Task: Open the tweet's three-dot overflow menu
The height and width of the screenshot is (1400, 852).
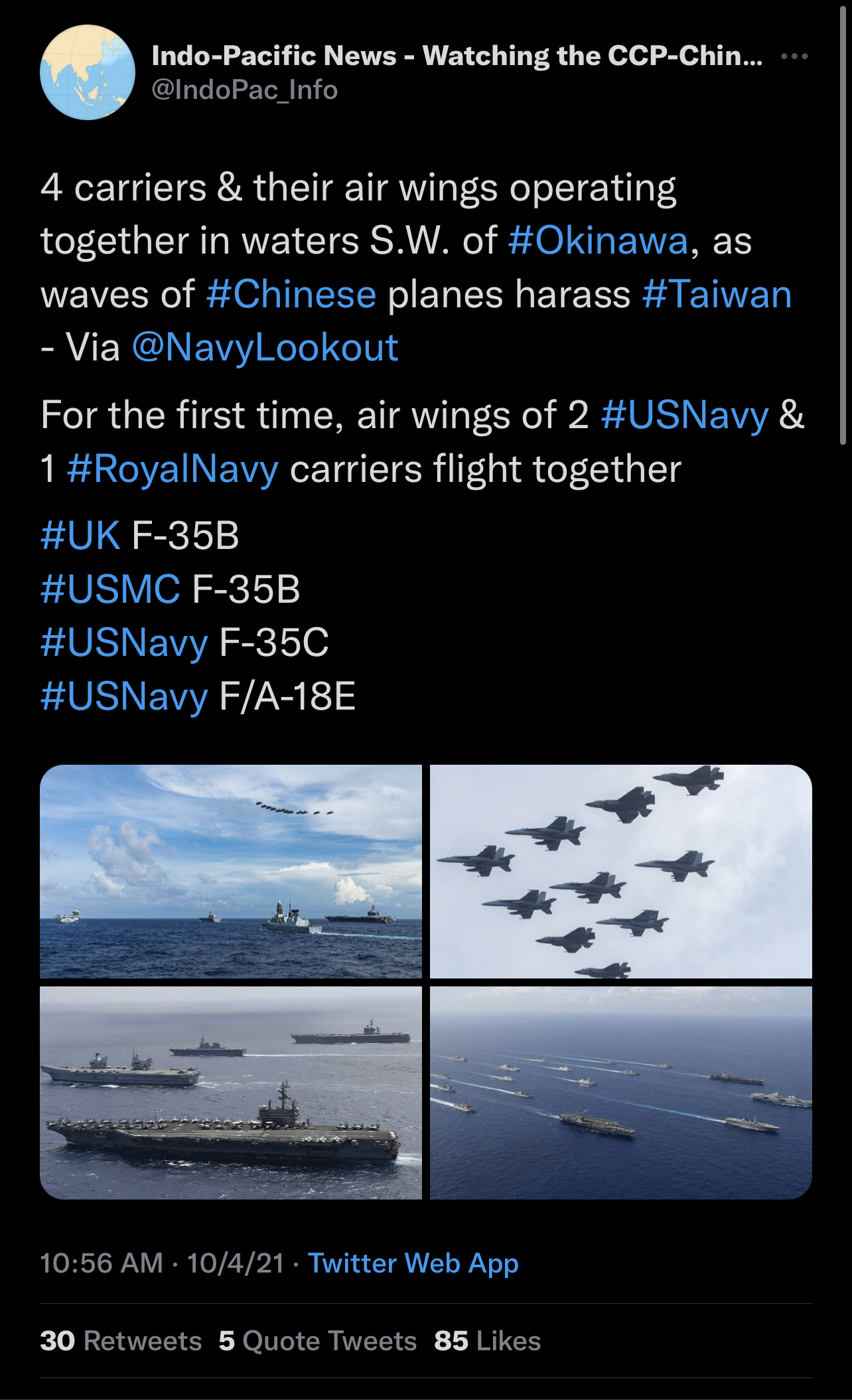Action: pos(794,56)
